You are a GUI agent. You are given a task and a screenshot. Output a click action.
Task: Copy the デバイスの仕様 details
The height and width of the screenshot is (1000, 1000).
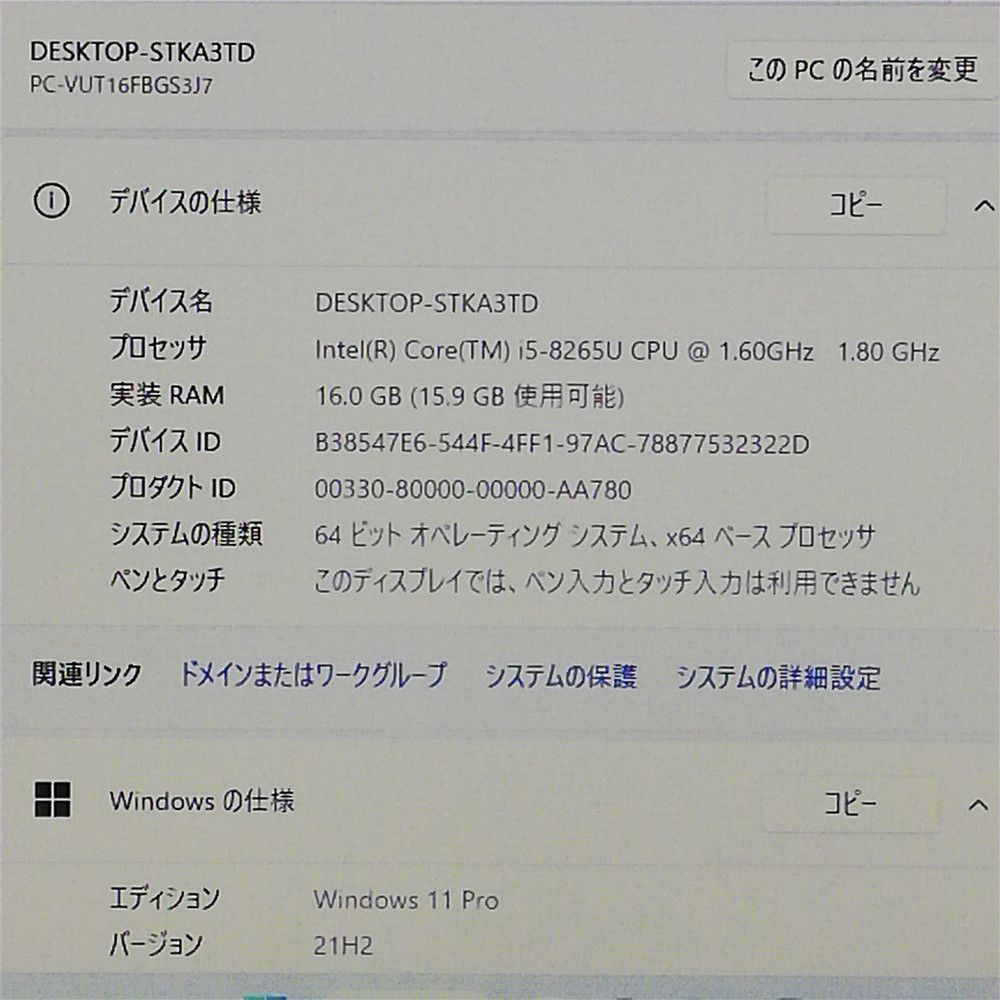(x=855, y=206)
